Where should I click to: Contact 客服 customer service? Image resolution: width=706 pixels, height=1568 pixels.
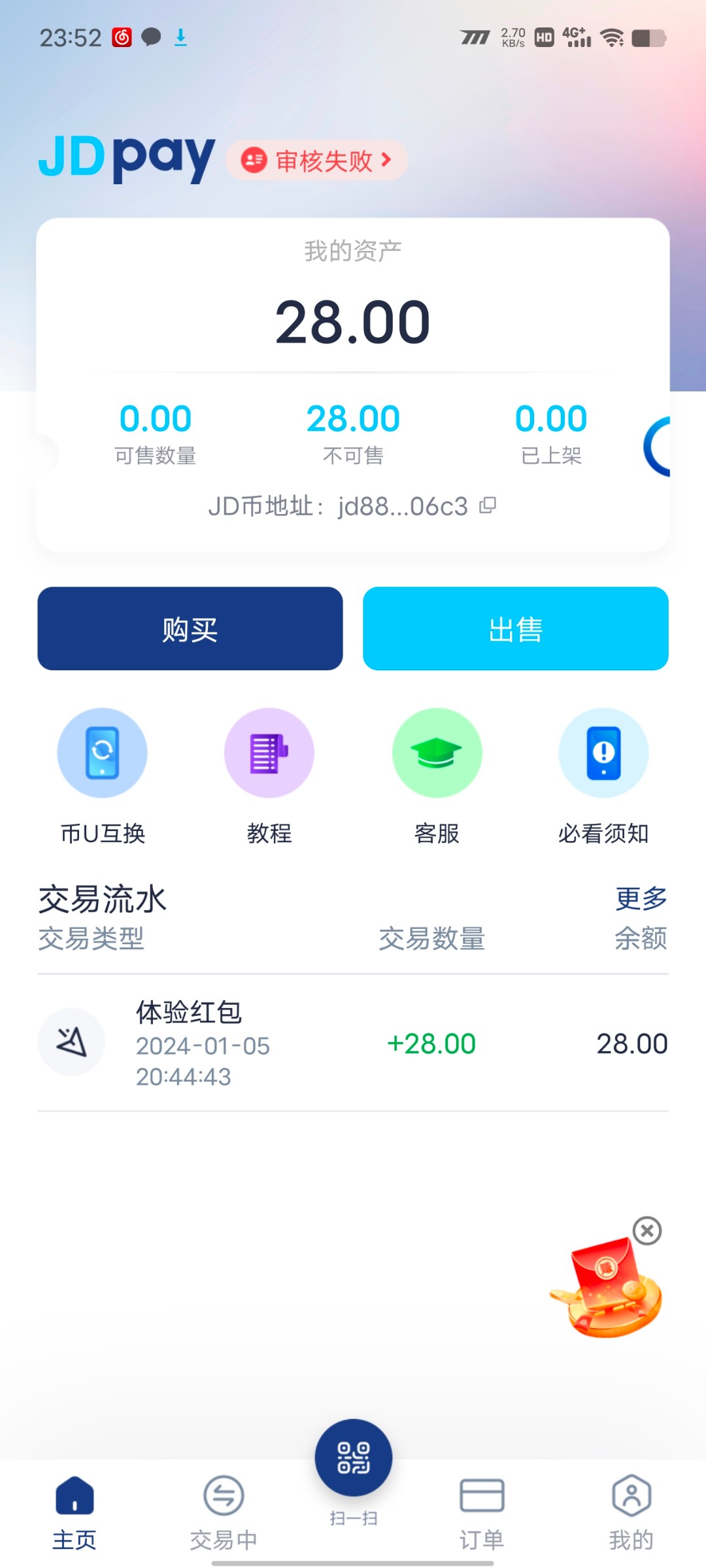pos(437,753)
